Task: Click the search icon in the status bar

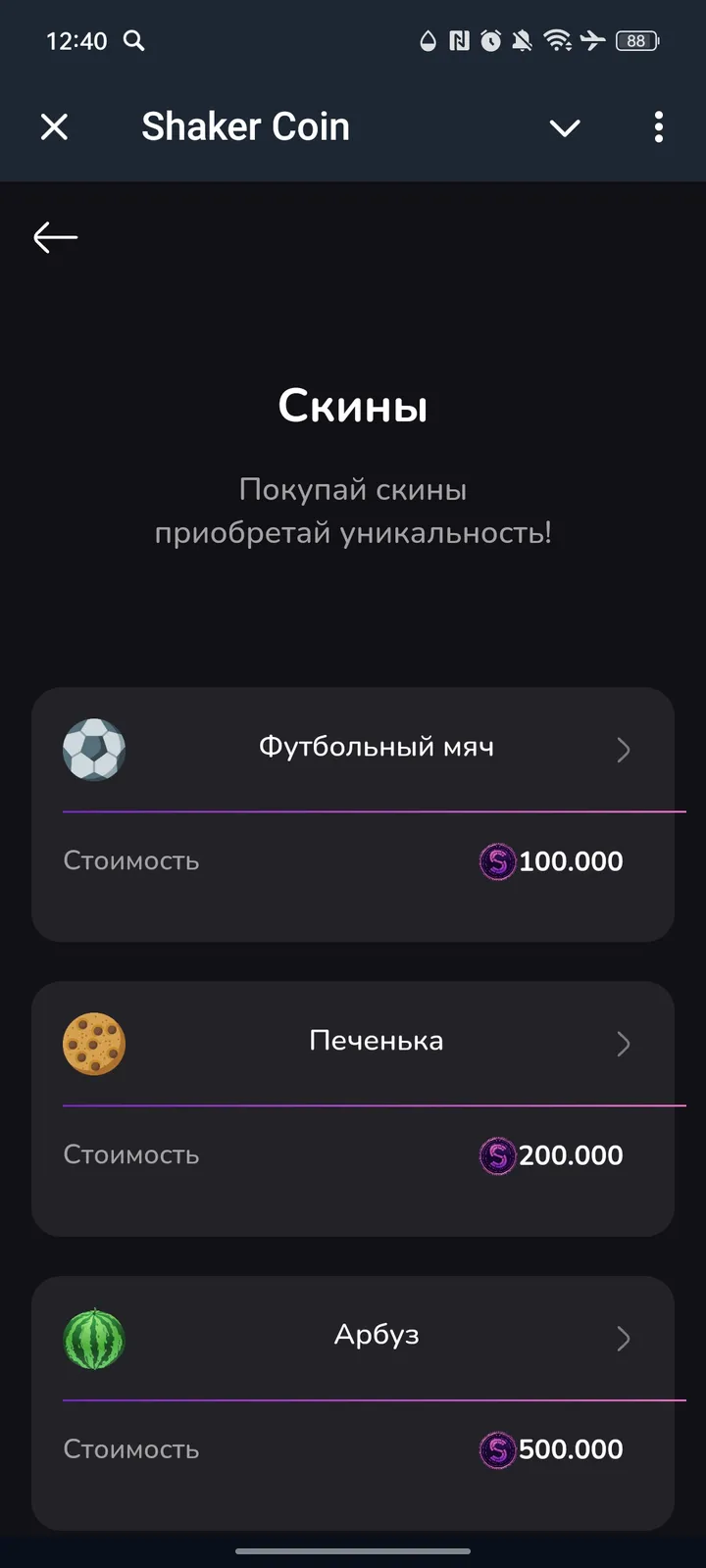Action: tap(134, 41)
